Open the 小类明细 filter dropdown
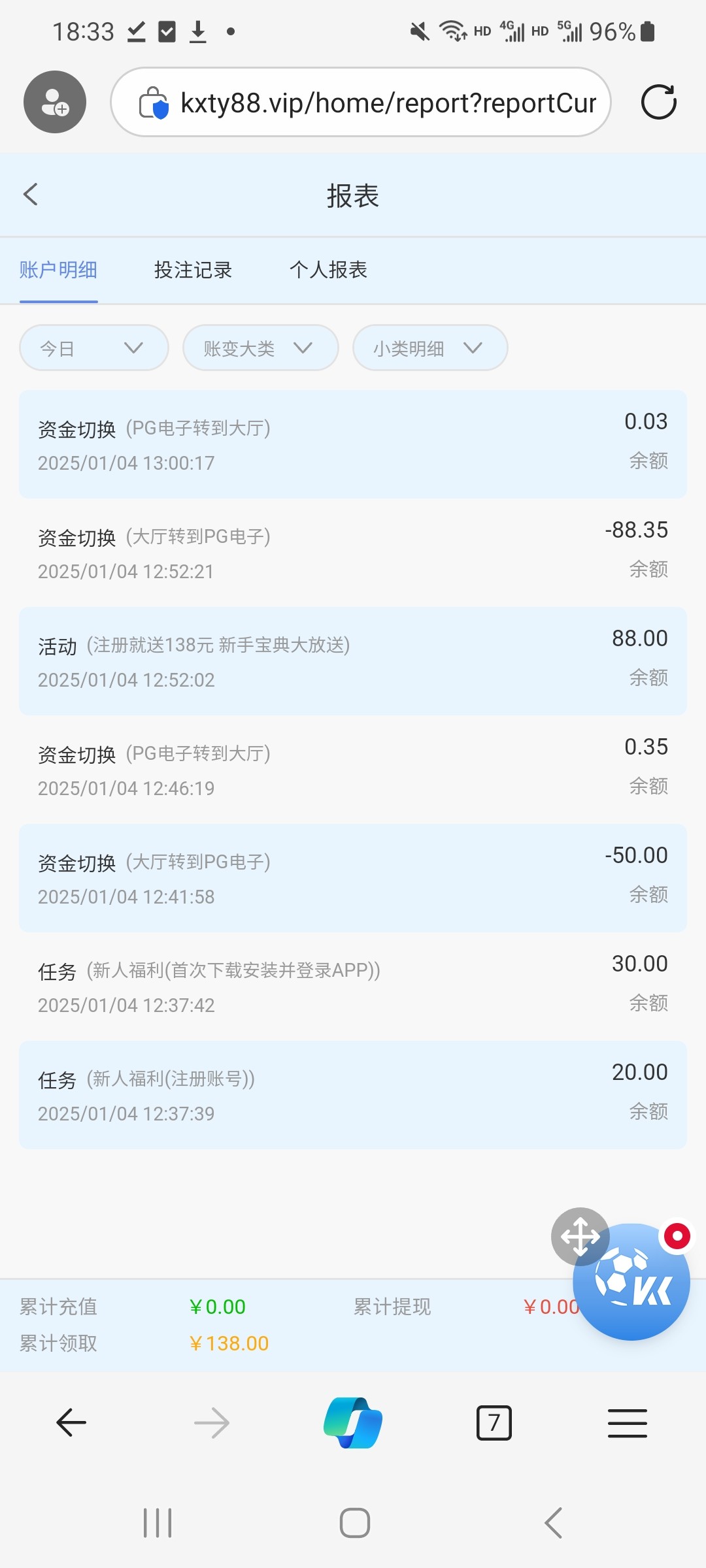706x1568 pixels. [x=430, y=348]
